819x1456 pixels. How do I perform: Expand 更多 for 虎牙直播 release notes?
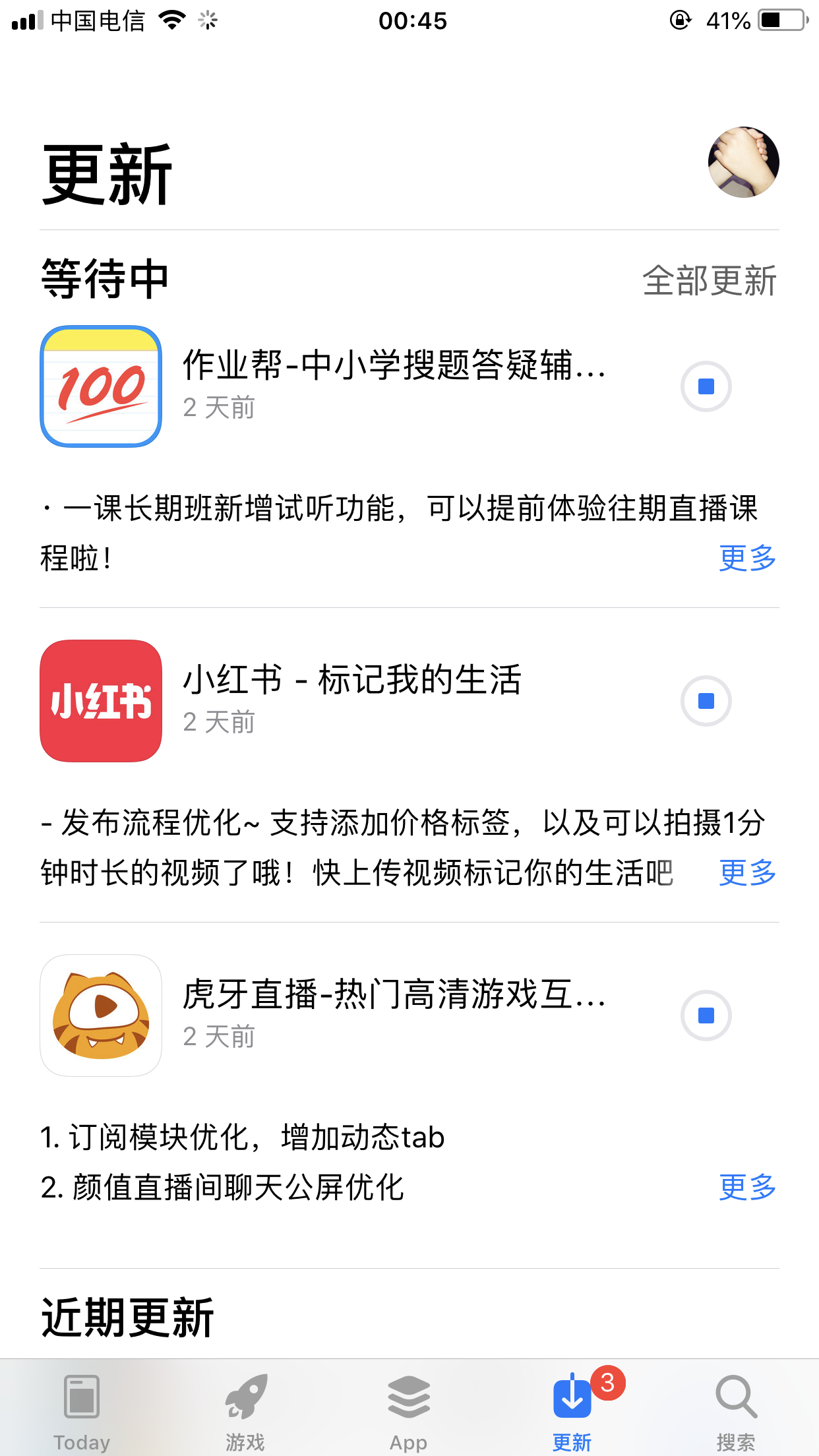tap(747, 1188)
